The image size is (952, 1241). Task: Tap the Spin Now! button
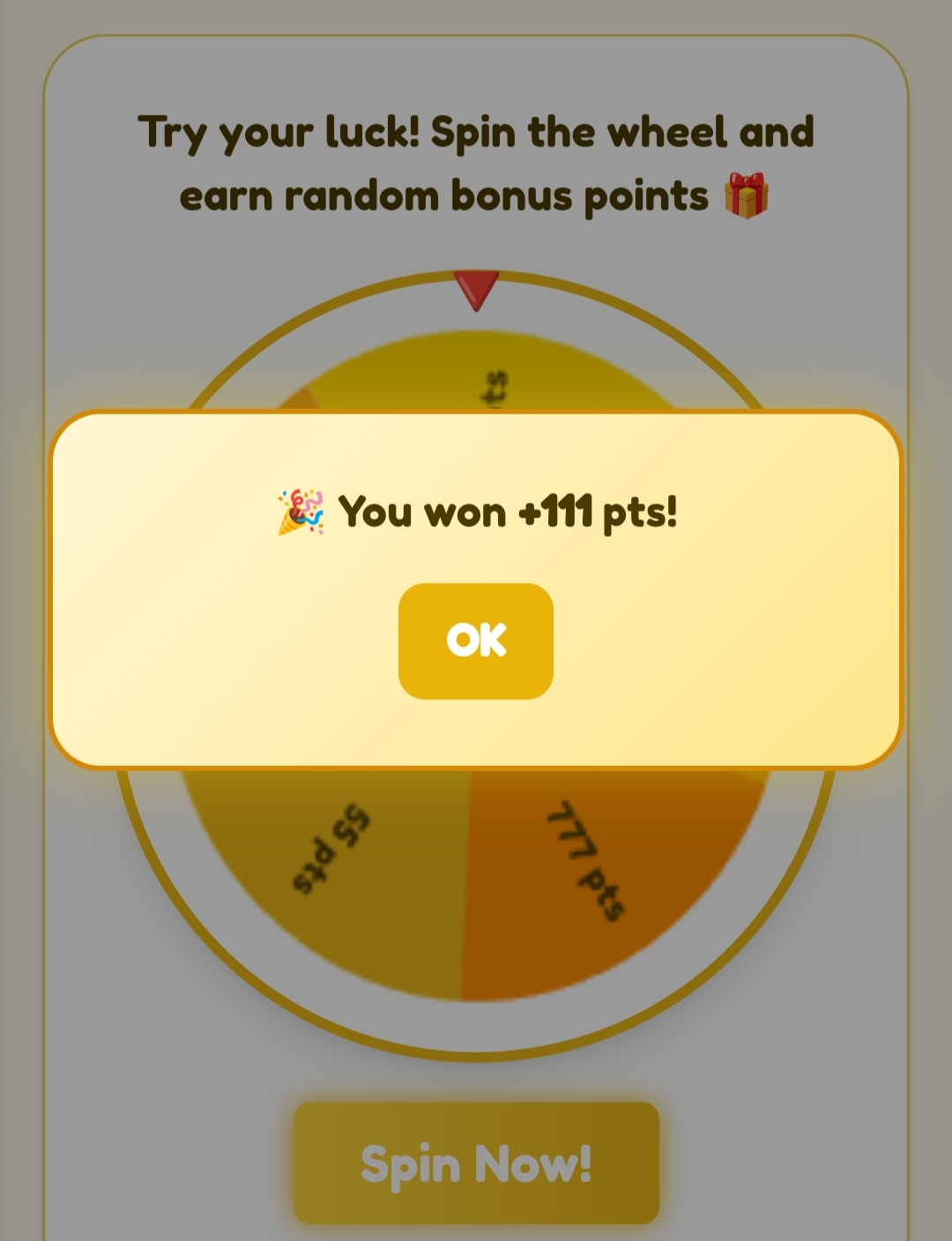coord(476,1163)
